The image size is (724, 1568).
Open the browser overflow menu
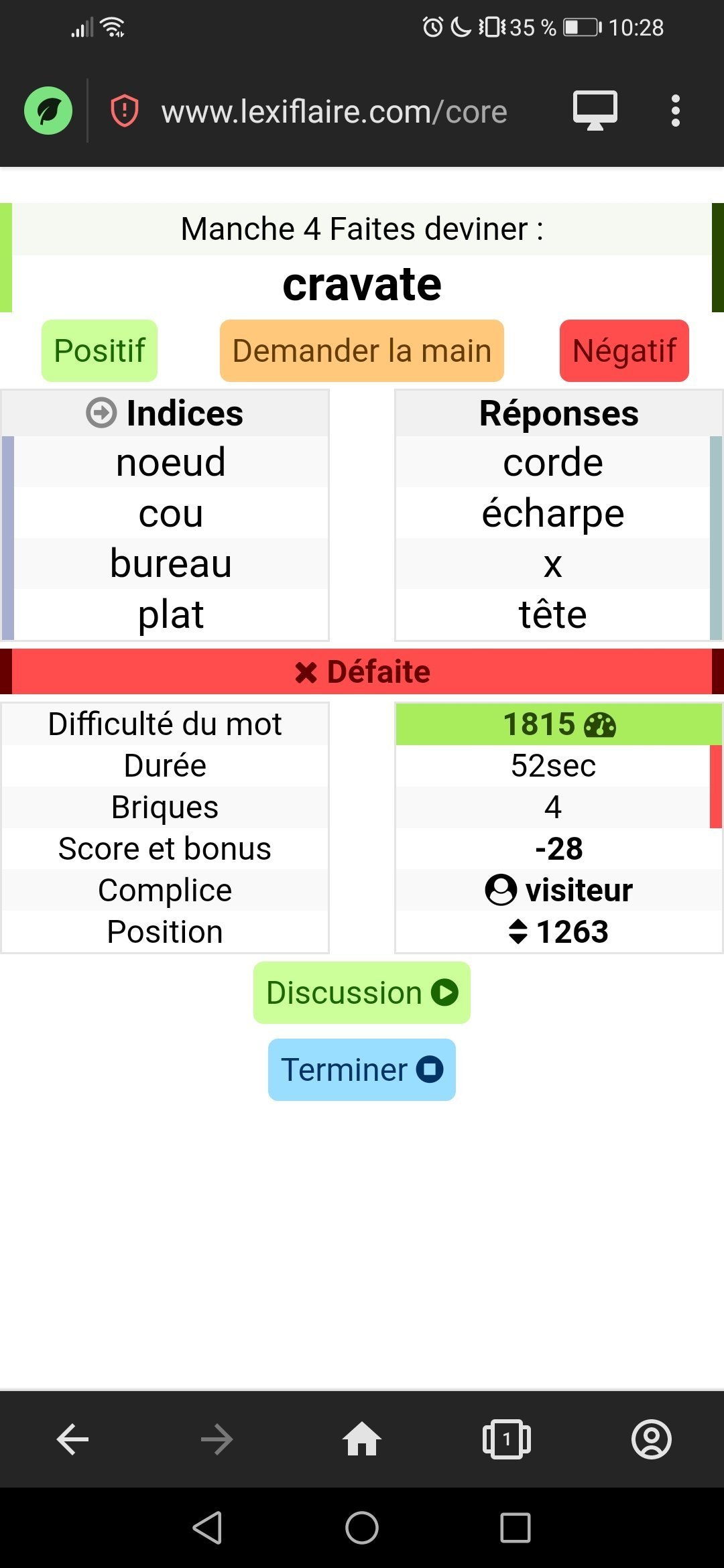[x=675, y=111]
